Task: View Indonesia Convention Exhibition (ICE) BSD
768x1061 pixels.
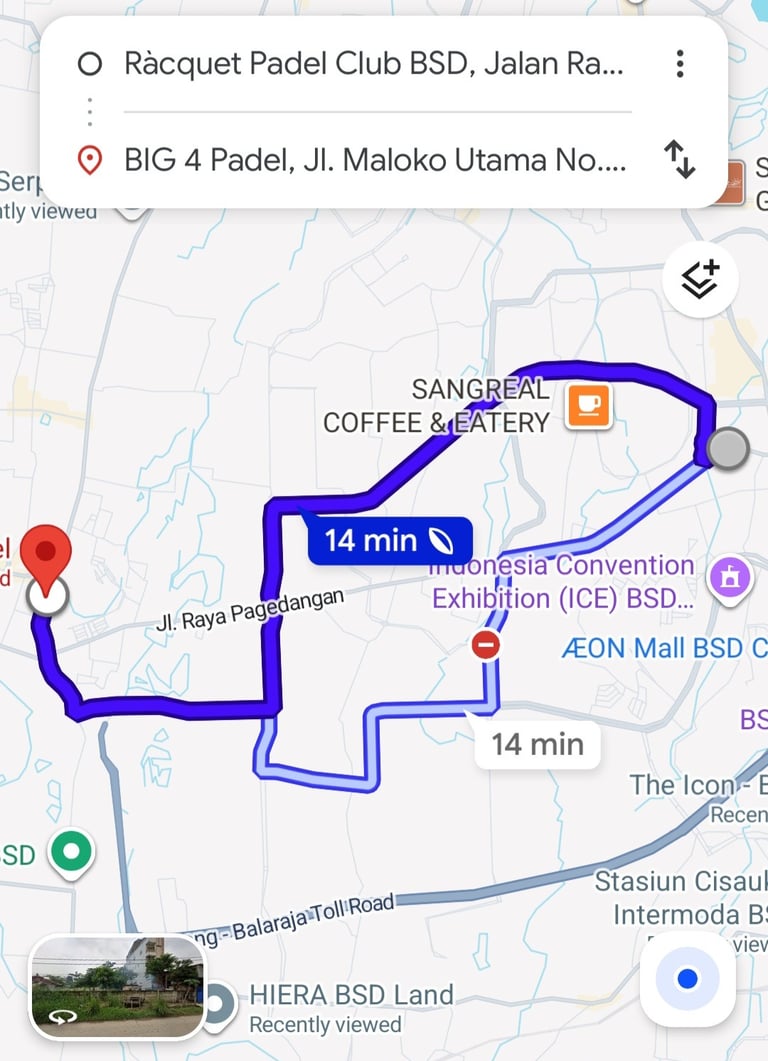Action: [x=729, y=577]
